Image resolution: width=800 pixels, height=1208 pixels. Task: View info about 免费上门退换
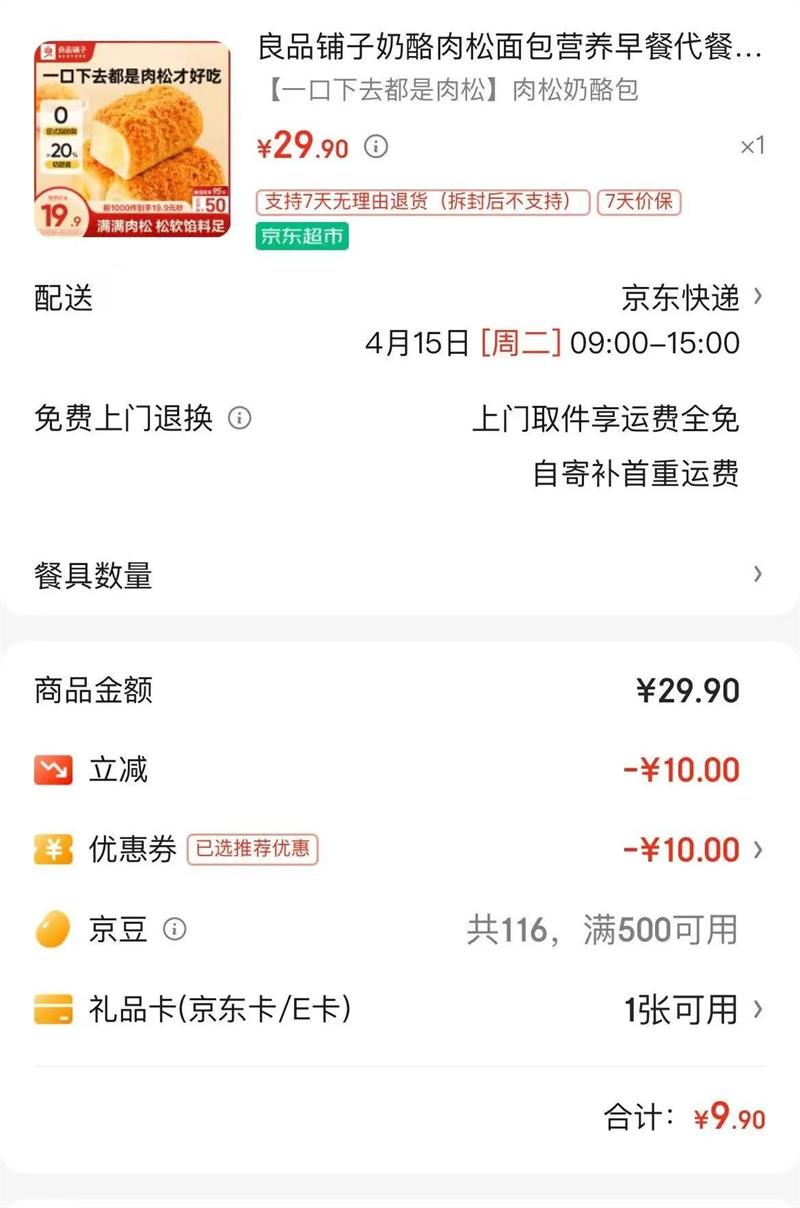239,418
